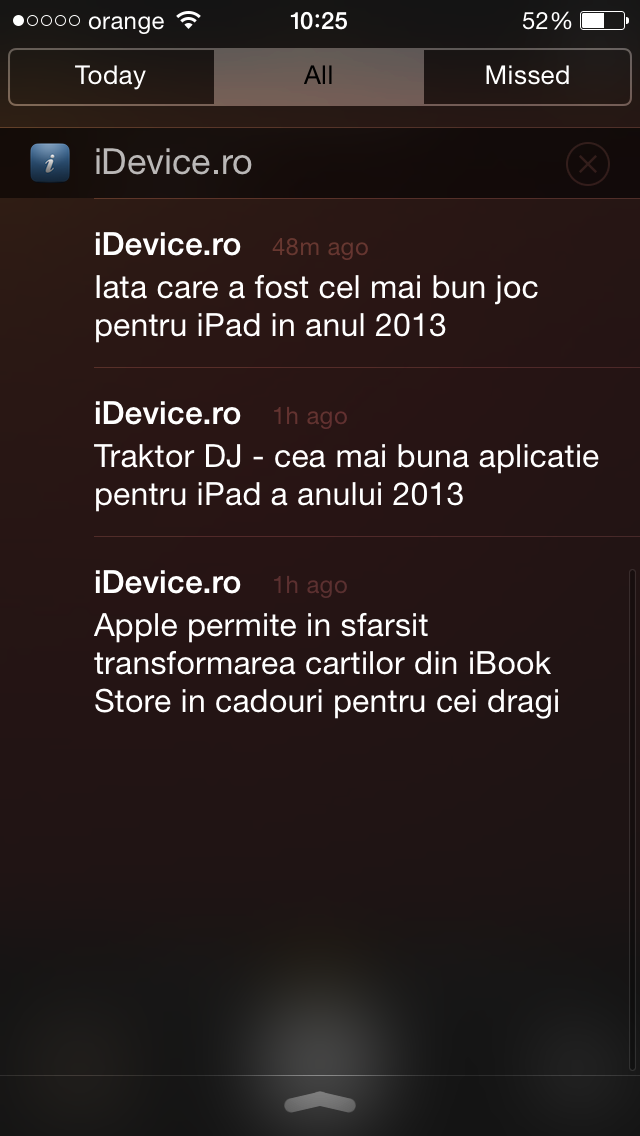The height and width of the screenshot is (1136, 640).
Task: Switch to the Today tab
Action: click(111, 76)
